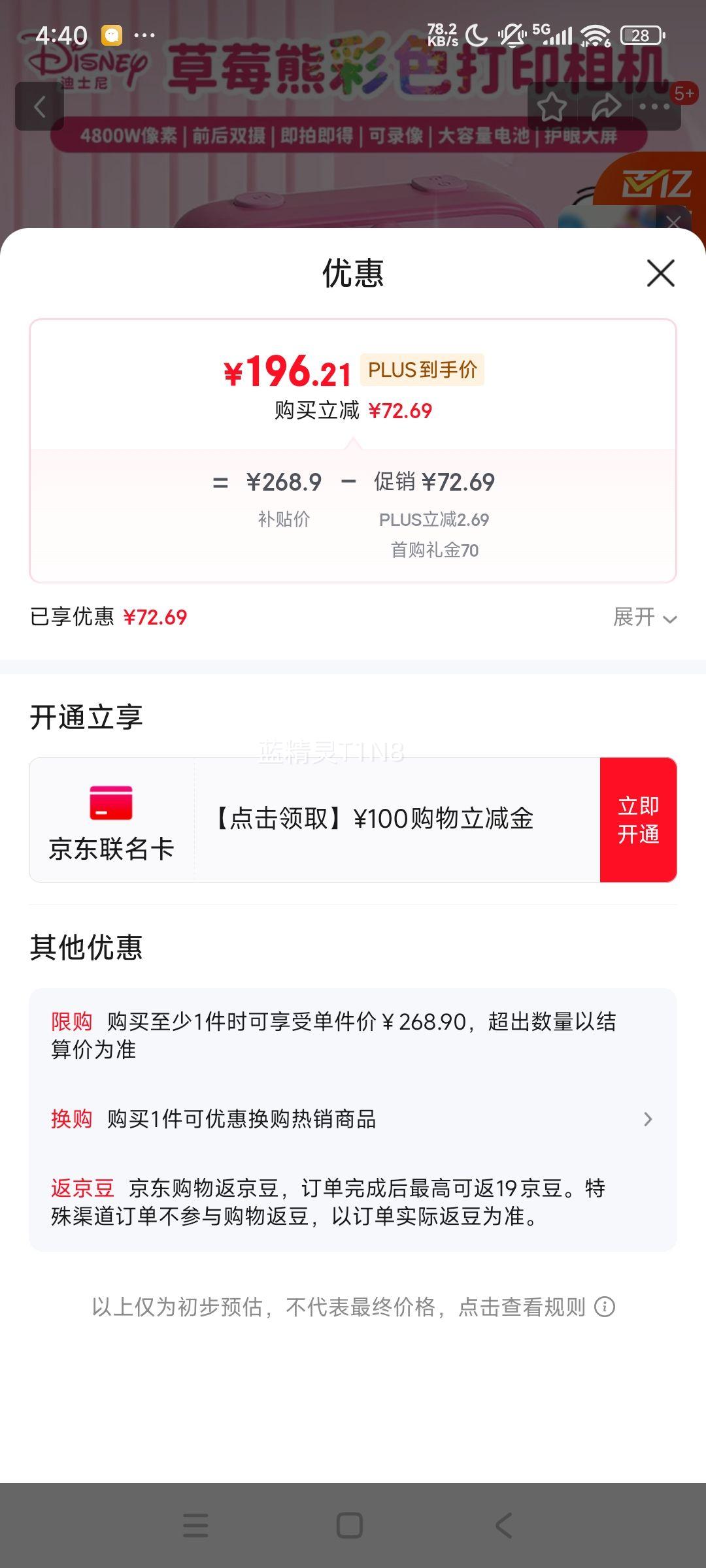
Task: Tap the system back button
Action: coord(503,1526)
